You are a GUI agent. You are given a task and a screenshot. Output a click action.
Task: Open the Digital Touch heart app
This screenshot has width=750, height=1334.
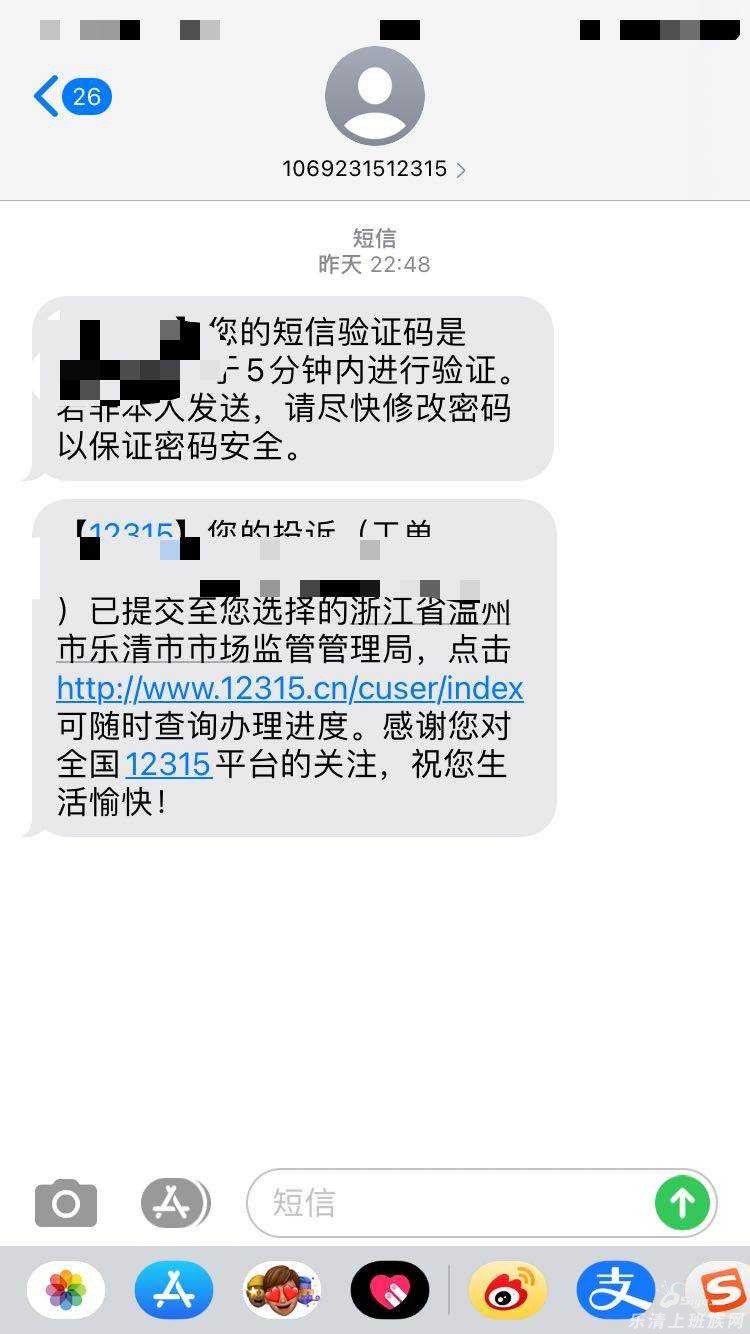click(390, 1290)
